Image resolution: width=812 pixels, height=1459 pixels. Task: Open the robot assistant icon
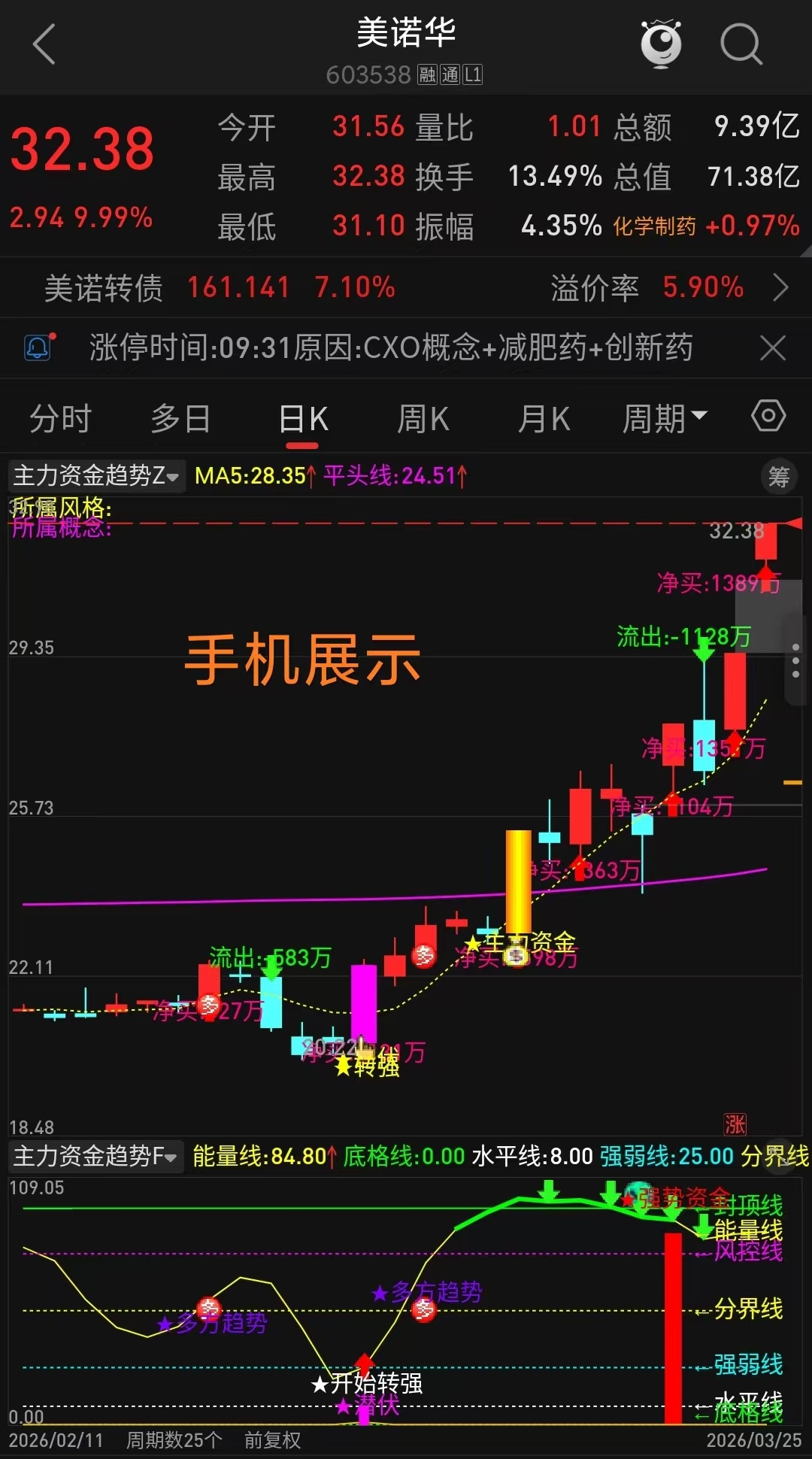point(661,44)
